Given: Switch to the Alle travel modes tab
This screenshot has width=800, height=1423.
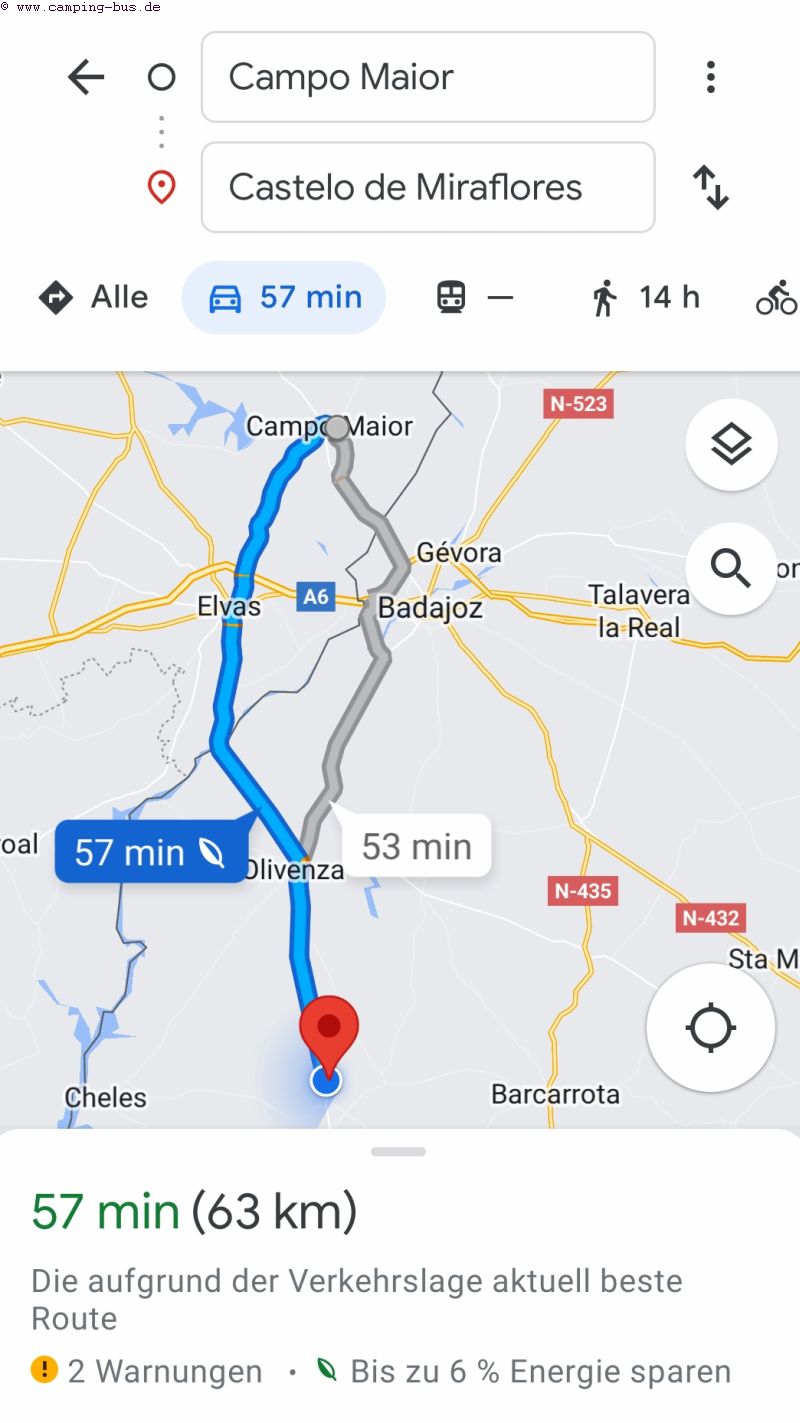Looking at the screenshot, I should pos(93,297).
